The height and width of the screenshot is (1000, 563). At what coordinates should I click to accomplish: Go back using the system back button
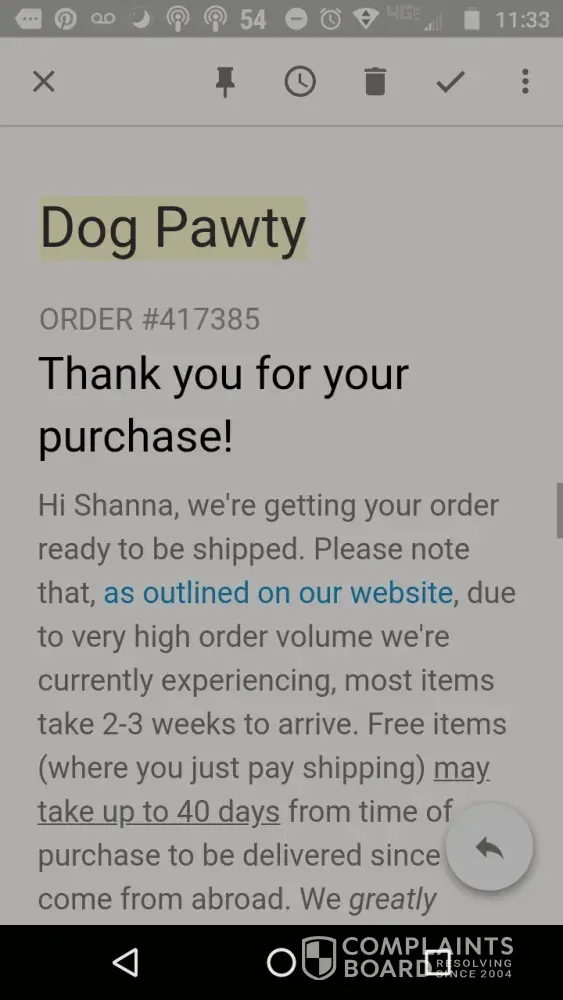point(126,962)
